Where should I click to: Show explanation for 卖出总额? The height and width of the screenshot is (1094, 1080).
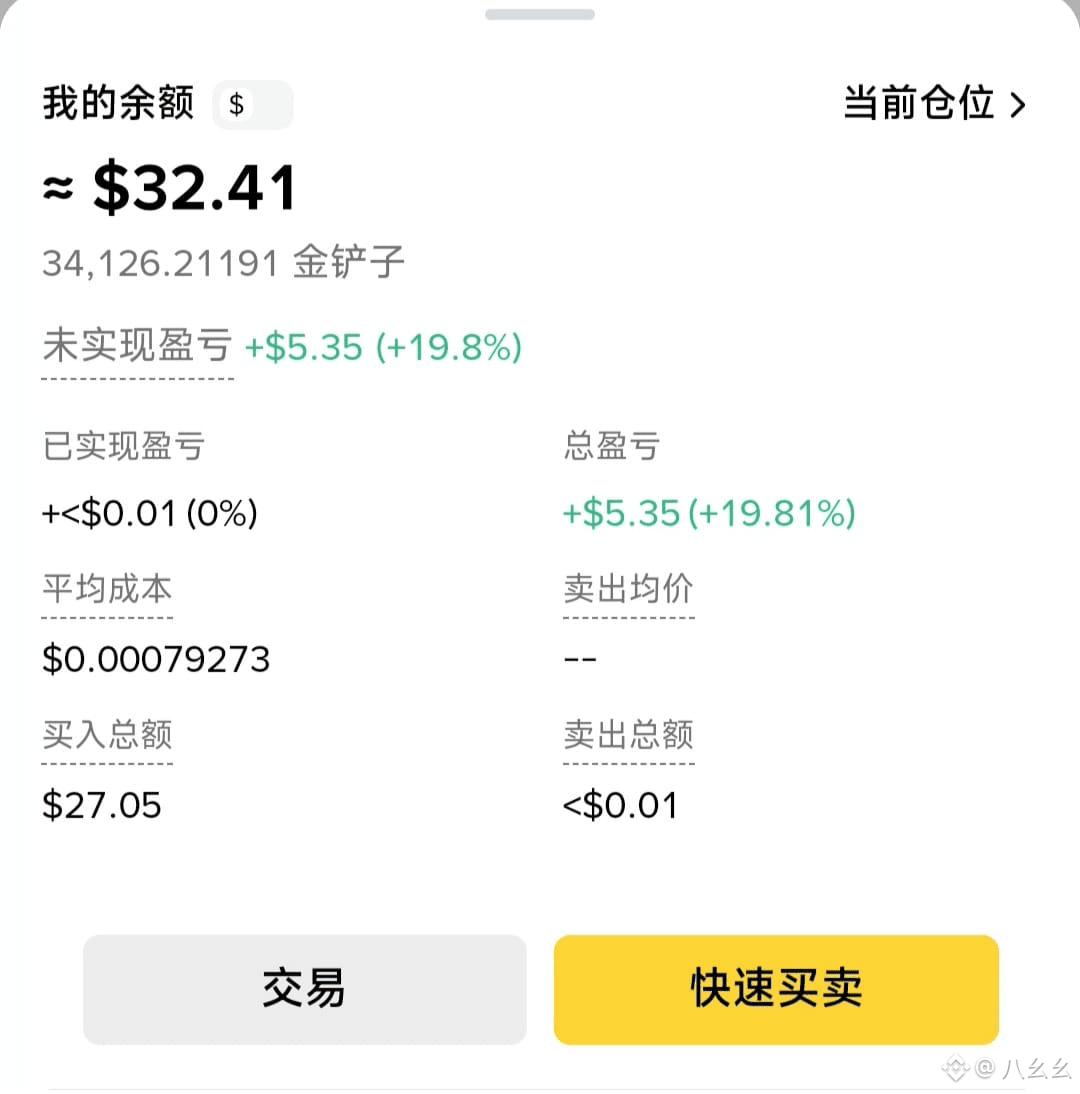pos(628,735)
